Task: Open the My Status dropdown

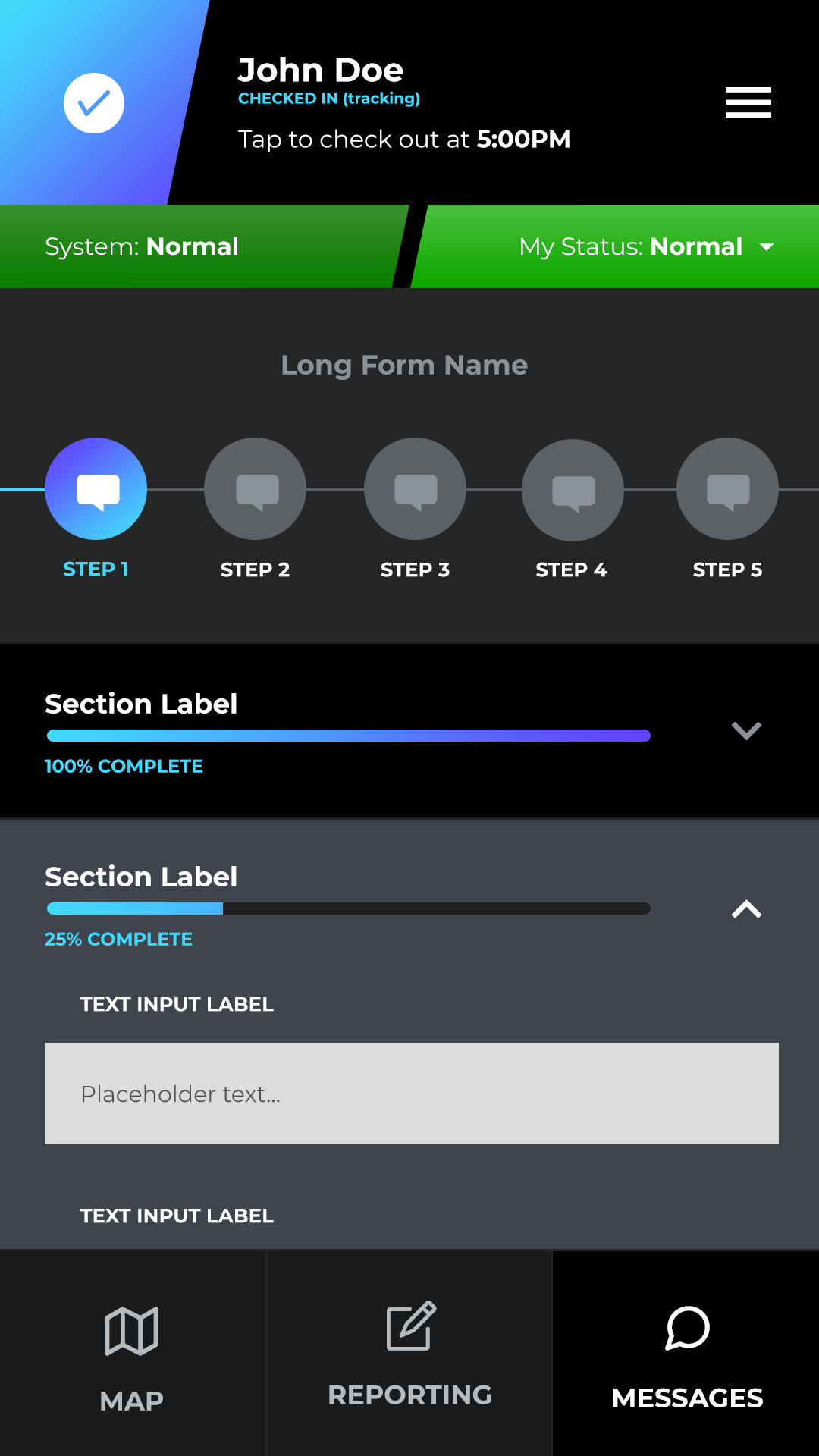Action: [646, 246]
